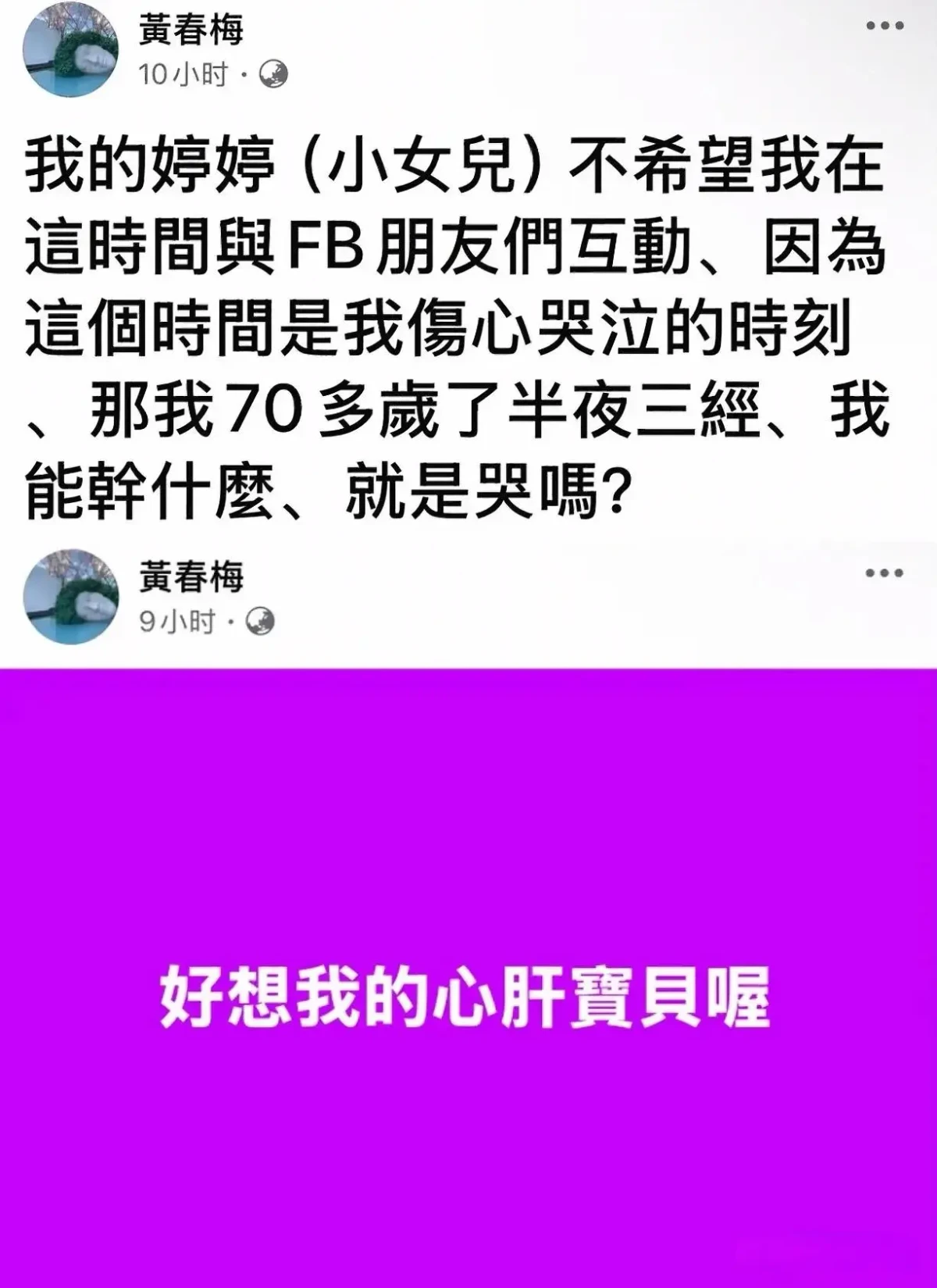Tap the name 黃春梅 on the 10小时 post
Viewport: 937px width, 1288px height.
(x=191, y=30)
